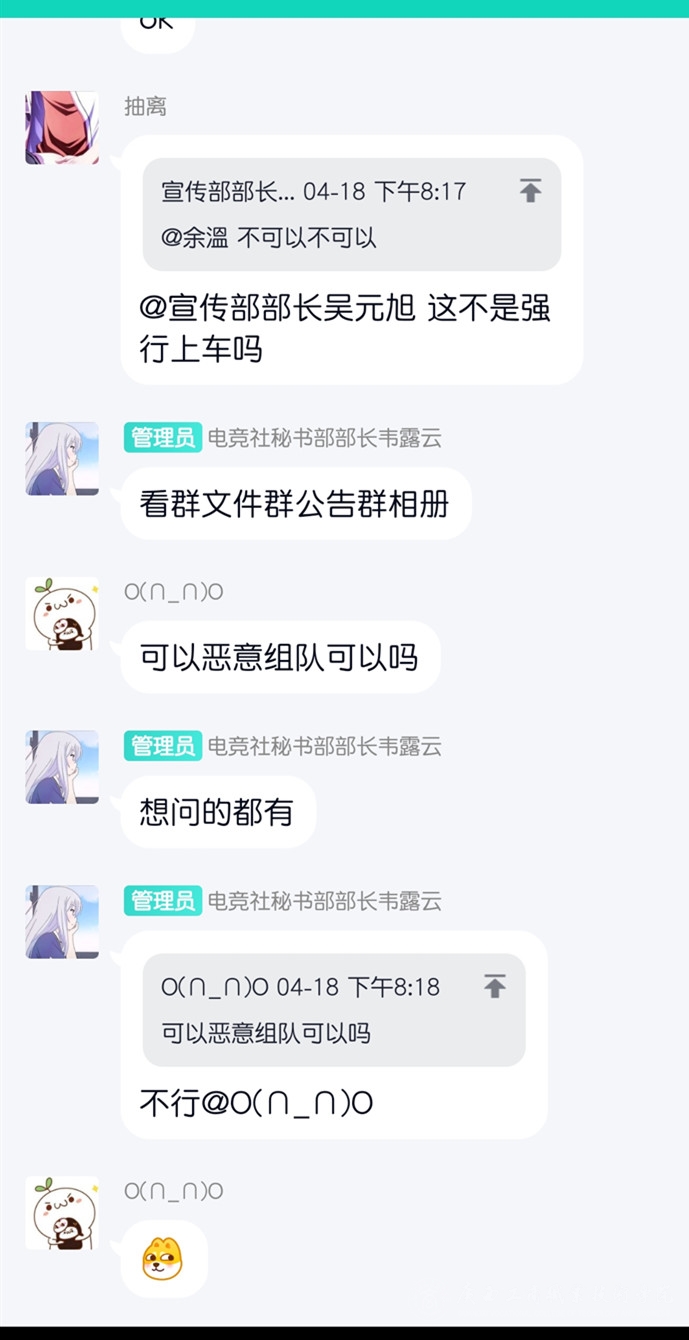Open O(∩_∩)O avatar beside '可以恶意组队可以吗'

pyautogui.click(x=62, y=613)
